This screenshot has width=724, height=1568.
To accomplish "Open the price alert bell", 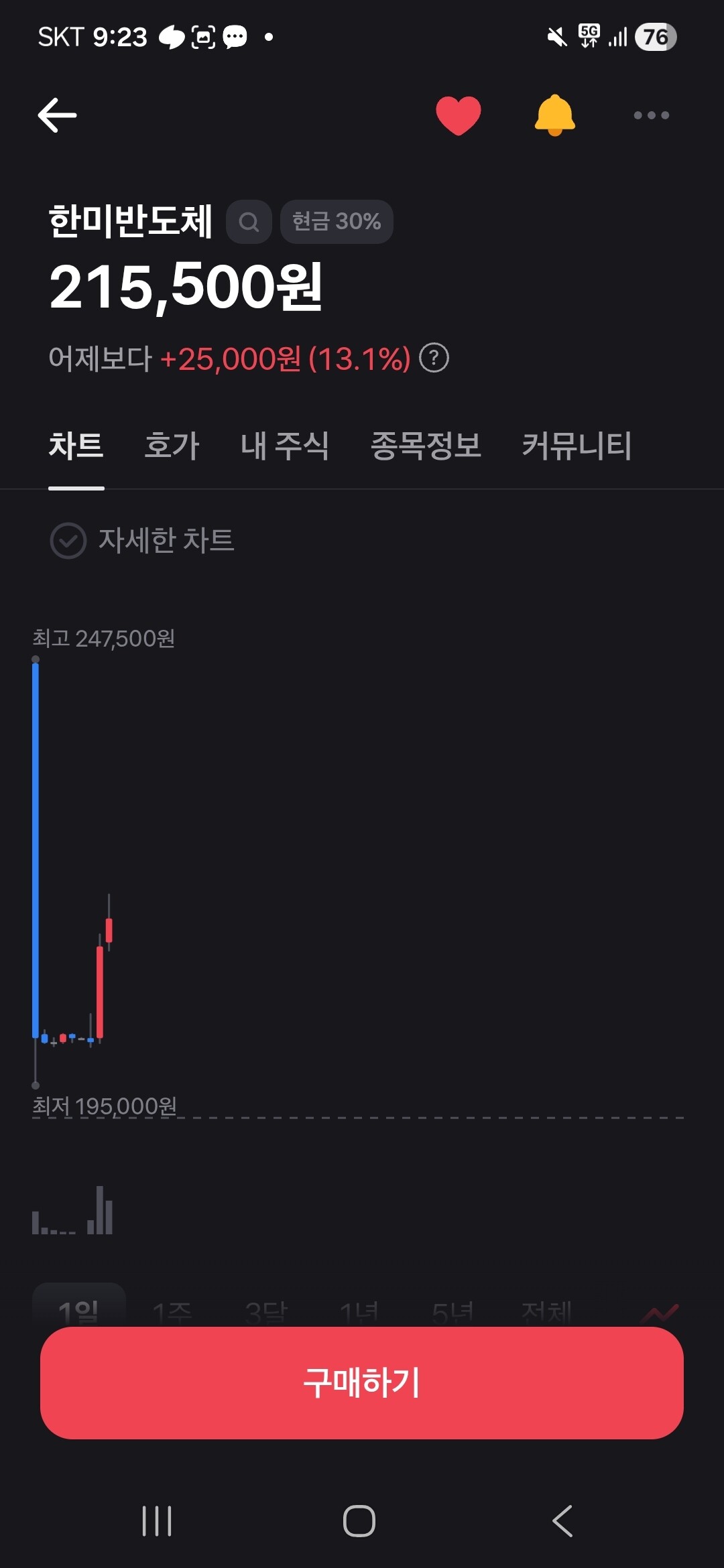I will click(555, 115).
